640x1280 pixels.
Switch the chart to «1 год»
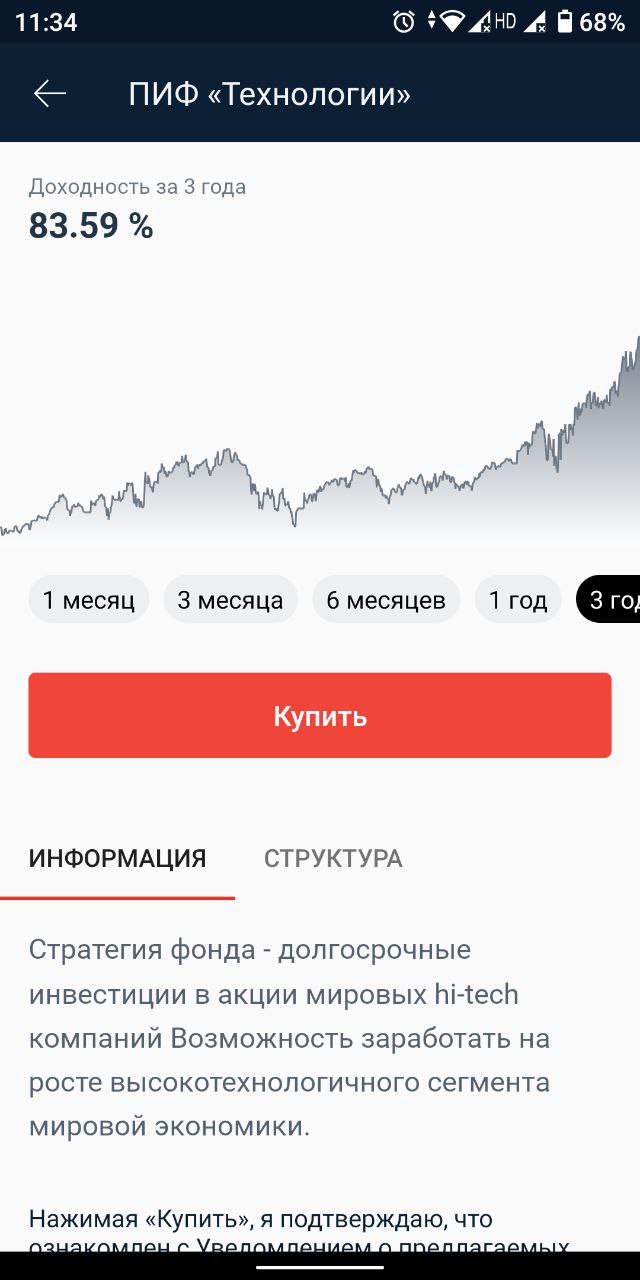518,600
